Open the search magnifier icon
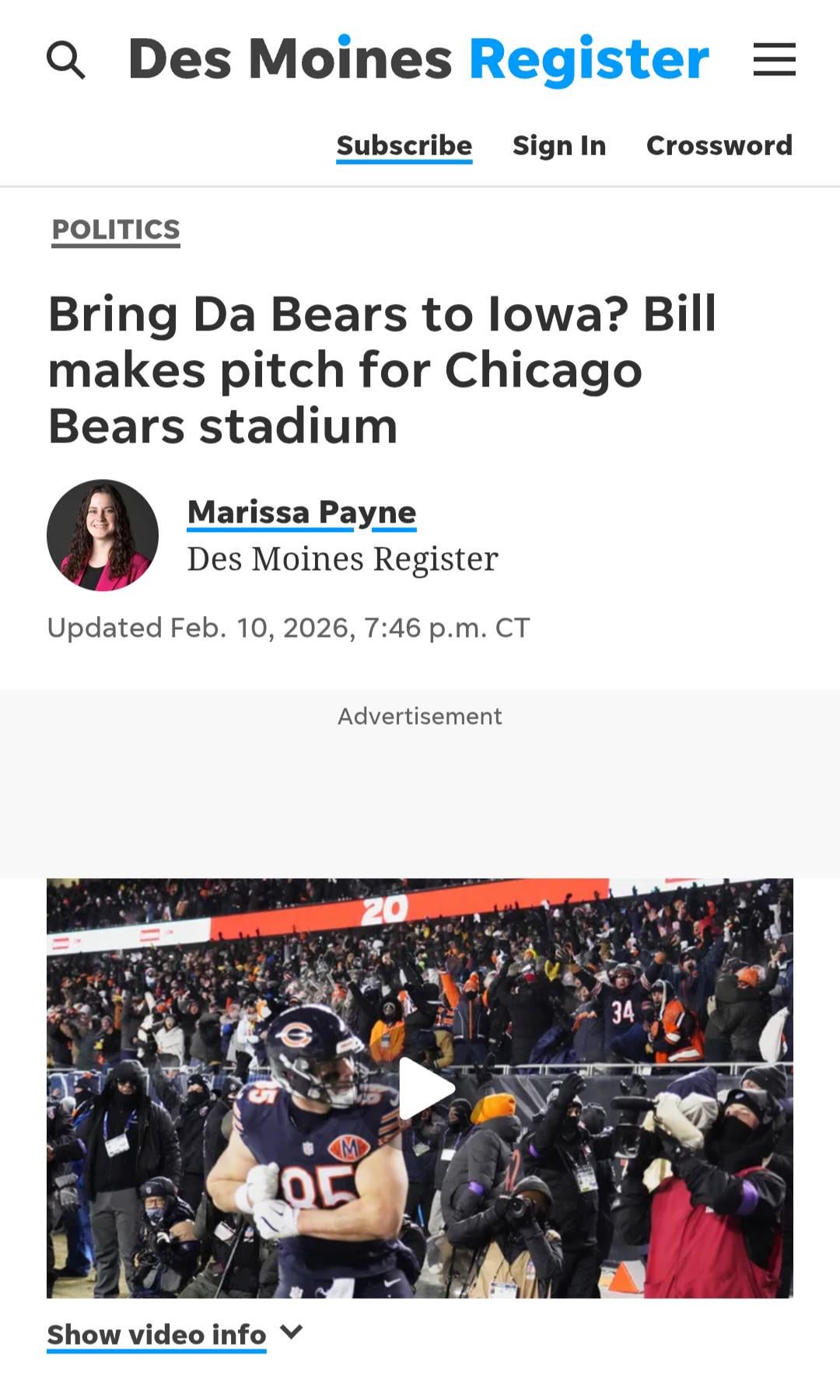 [x=65, y=60]
